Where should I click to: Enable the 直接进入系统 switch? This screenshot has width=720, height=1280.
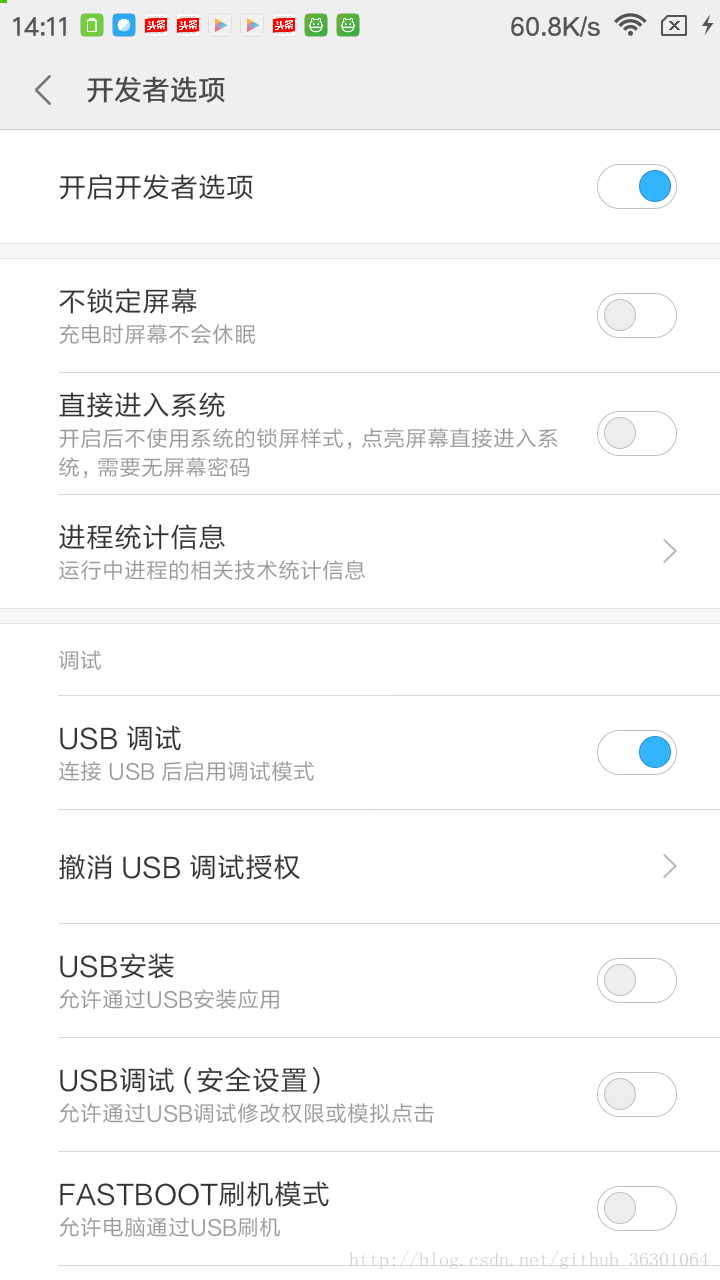pyautogui.click(x=637, y=433)
